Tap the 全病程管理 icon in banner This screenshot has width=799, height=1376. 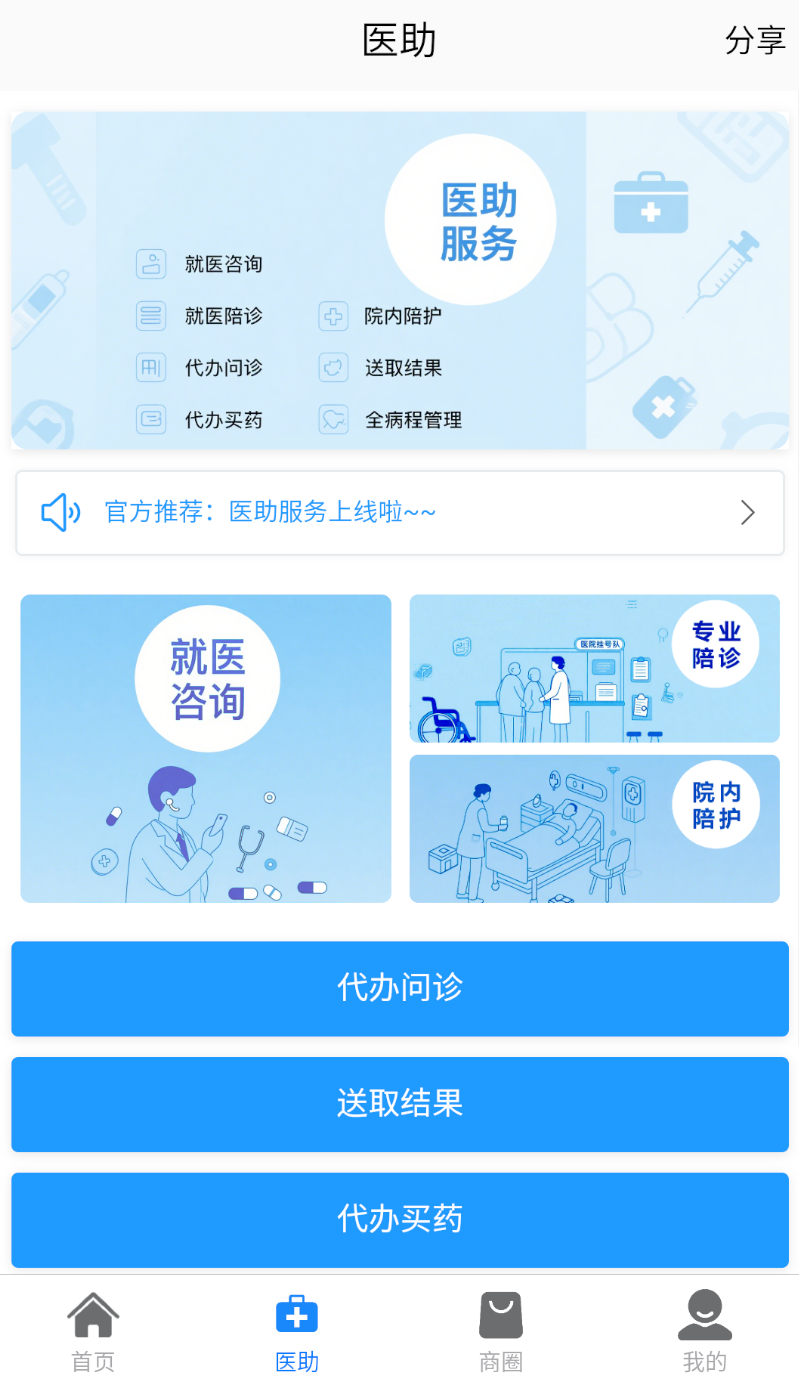(331, 420)
